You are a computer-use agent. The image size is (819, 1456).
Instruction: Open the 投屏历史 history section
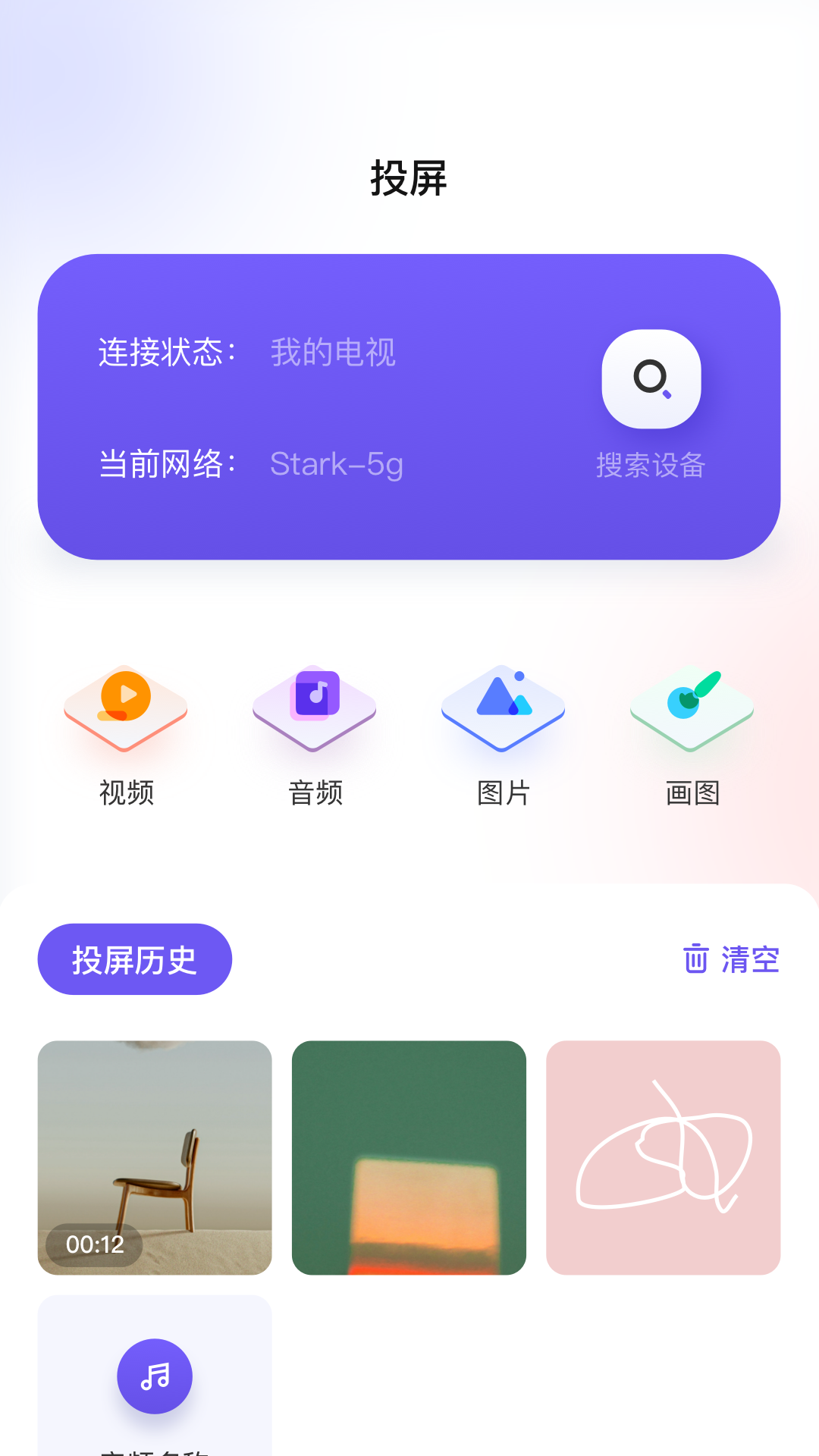pyautogui.click(x=134, y=959)
